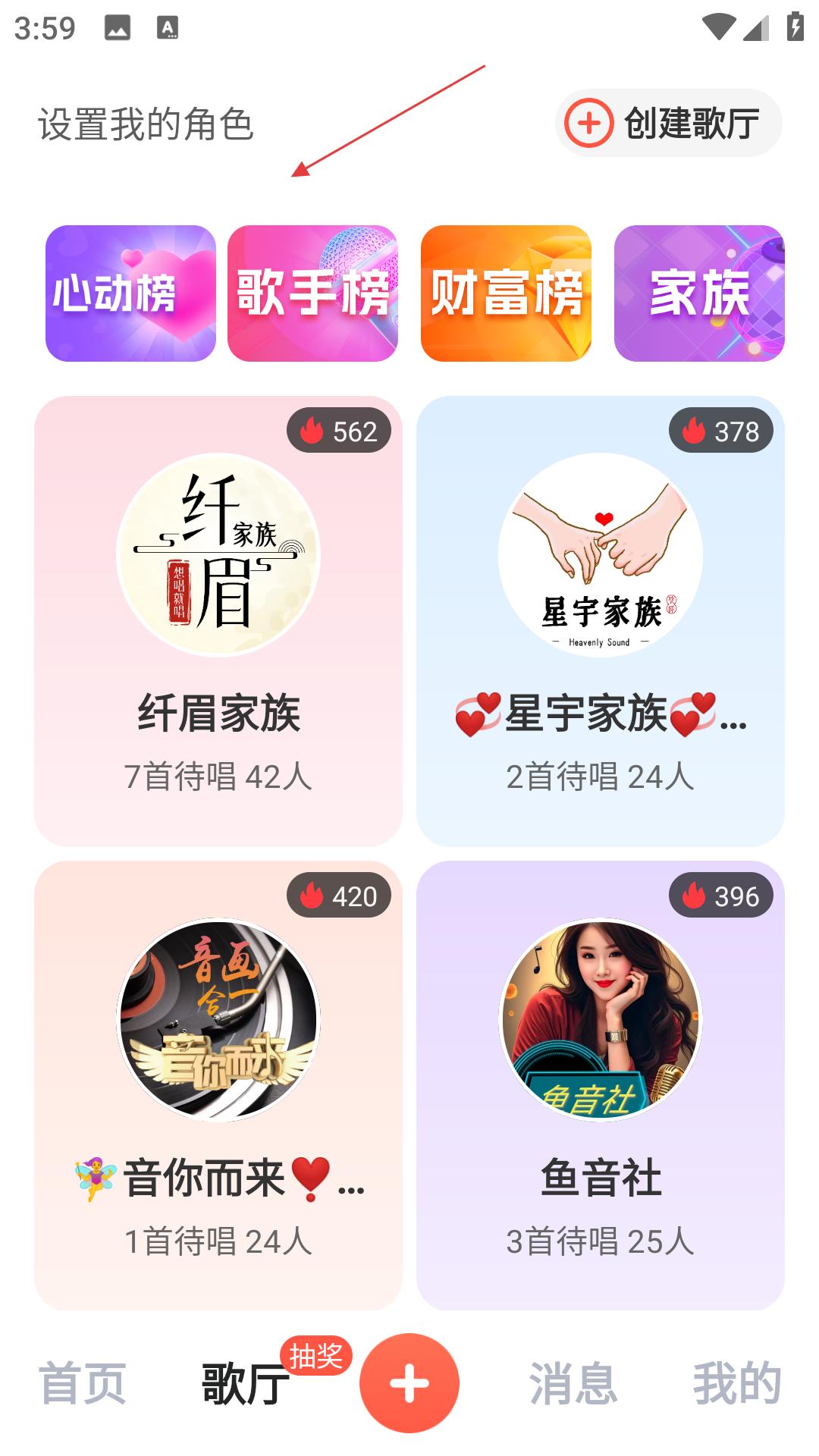Switch to the 消息 tab
The image size is (819, 1456).
click(573, 1383)
